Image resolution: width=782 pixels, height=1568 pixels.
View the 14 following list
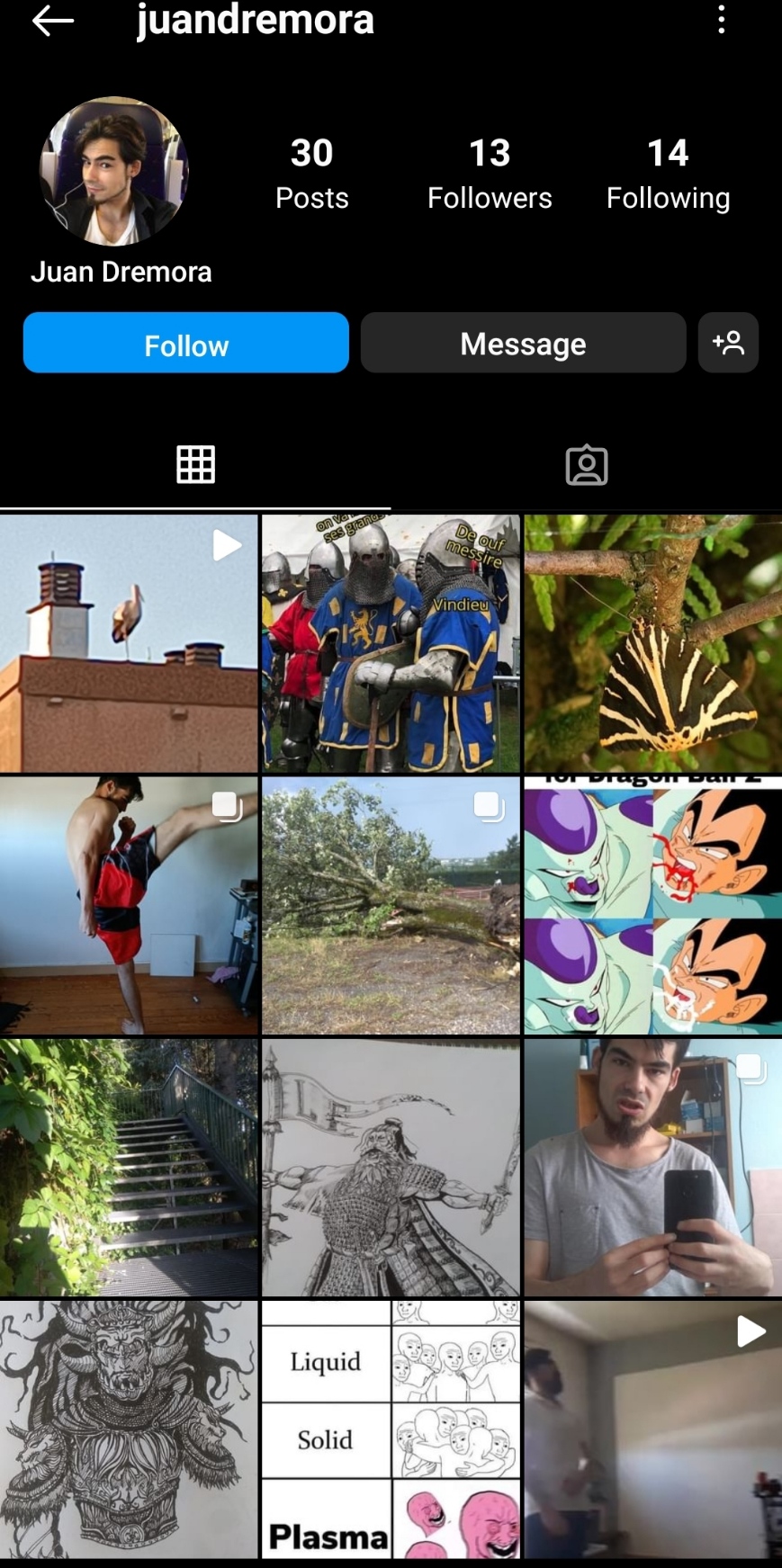click(x=668, y=174)
